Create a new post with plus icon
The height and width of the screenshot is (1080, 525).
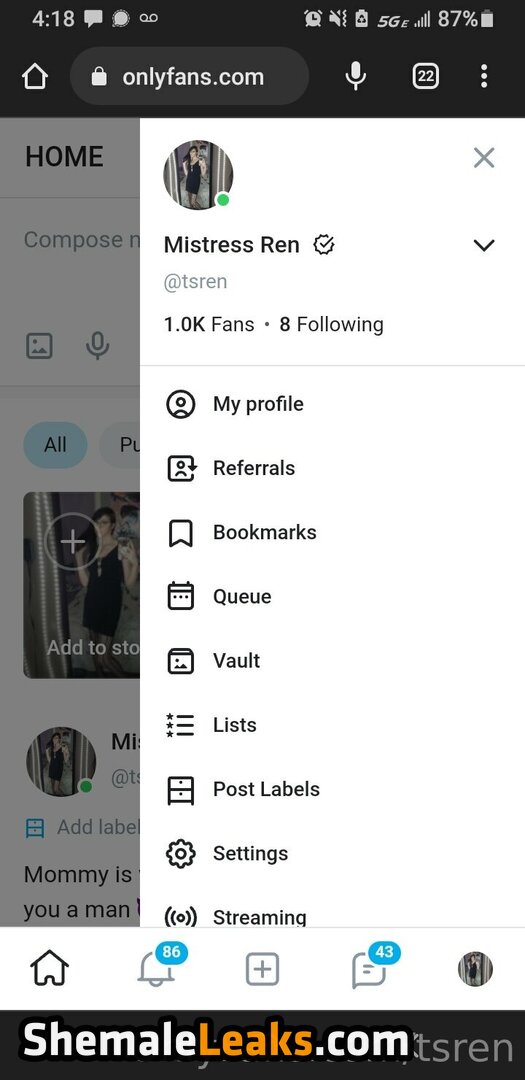262,969
